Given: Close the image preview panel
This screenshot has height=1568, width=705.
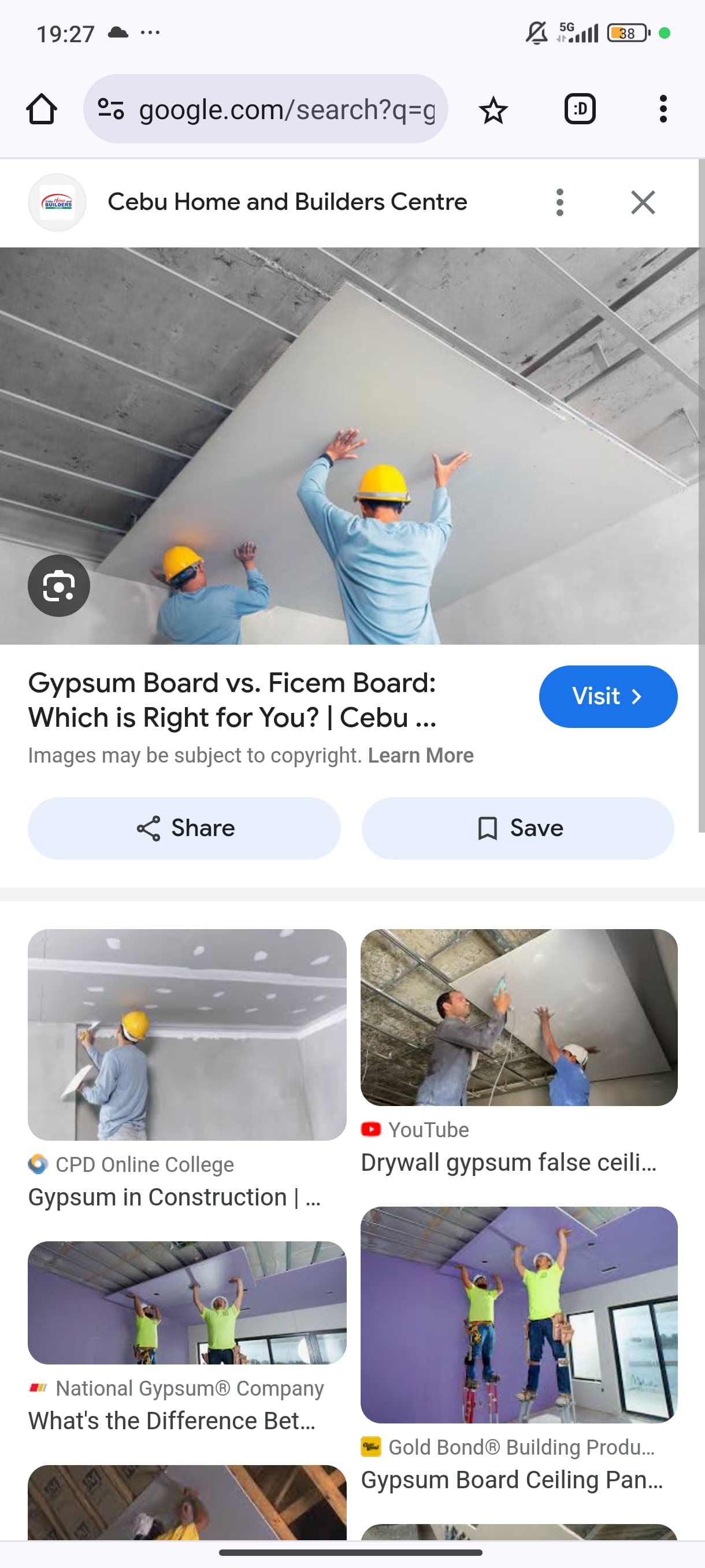Looking at the screenshot, I should pyautogui.click(x=643, y=202).
